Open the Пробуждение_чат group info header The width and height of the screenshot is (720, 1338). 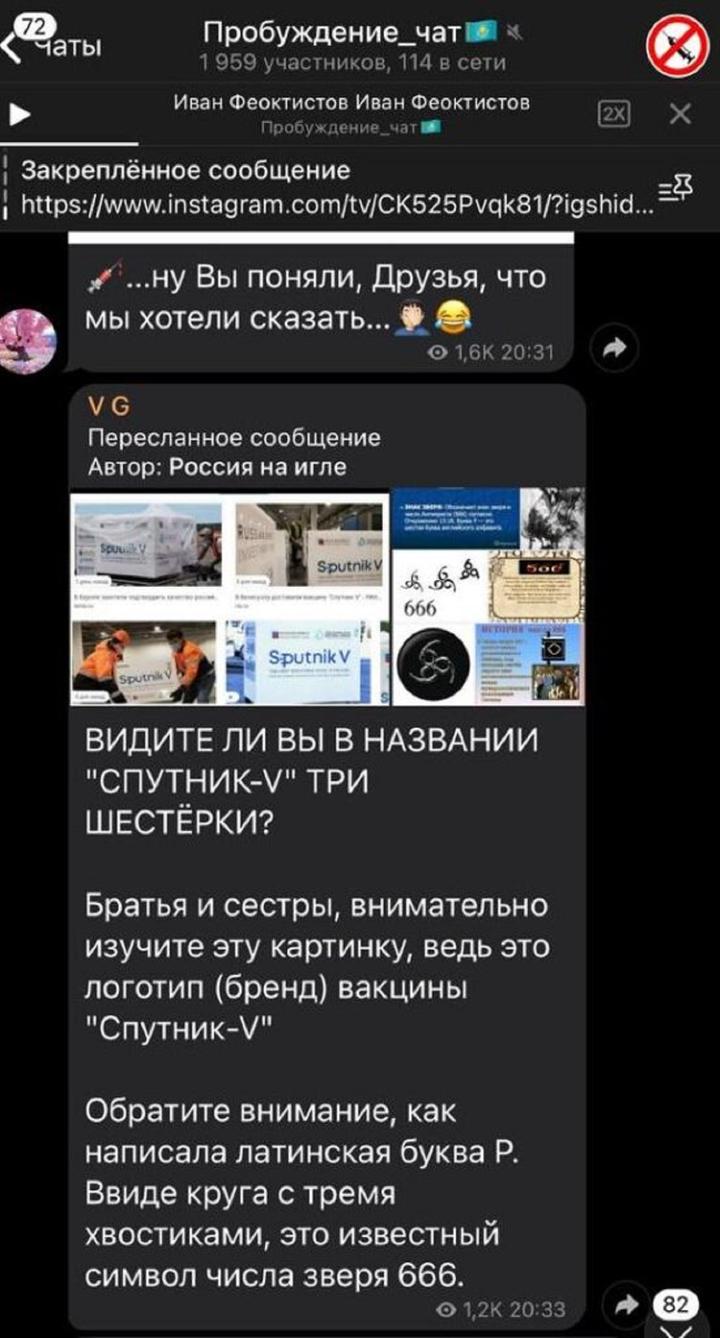(352, 46)
